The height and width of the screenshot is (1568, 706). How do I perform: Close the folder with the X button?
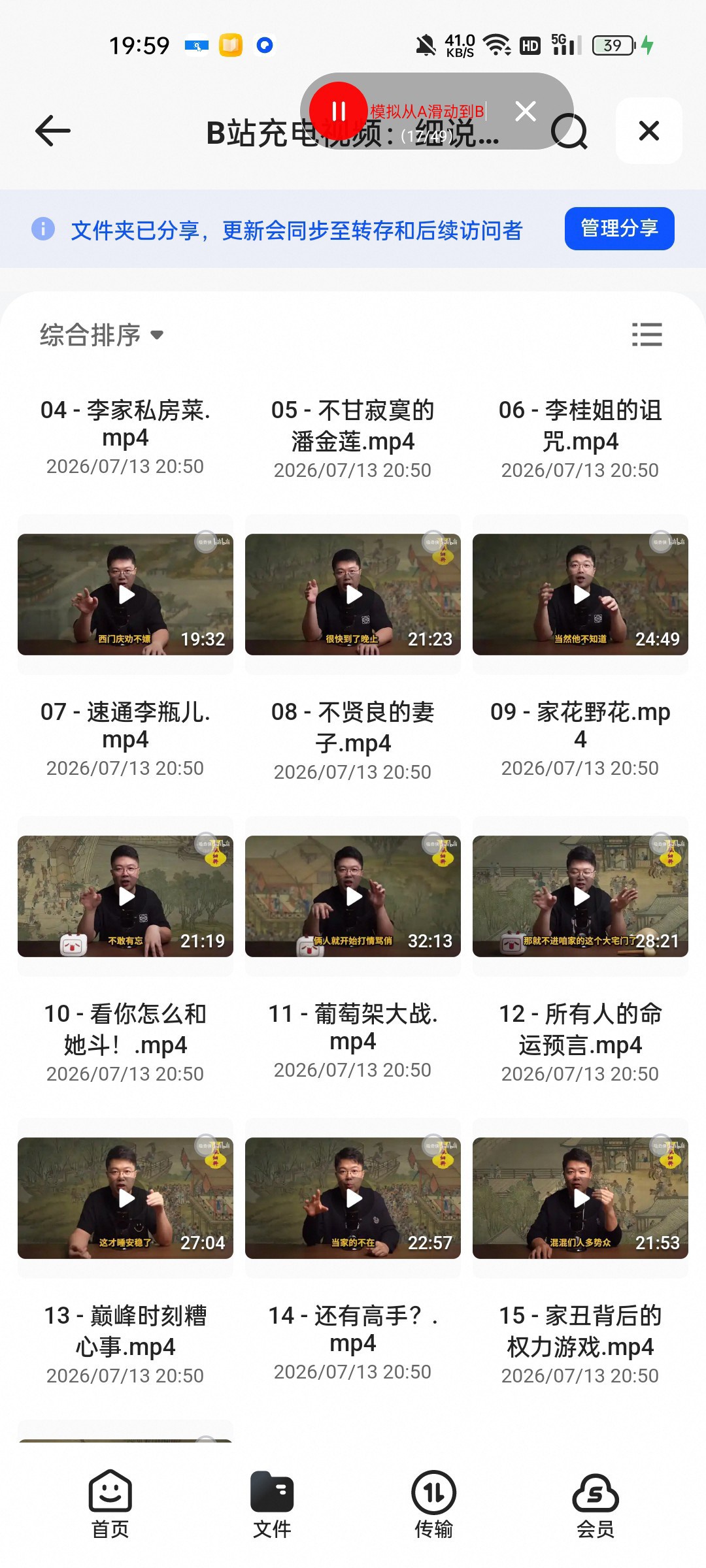click(x=648, y=131)
